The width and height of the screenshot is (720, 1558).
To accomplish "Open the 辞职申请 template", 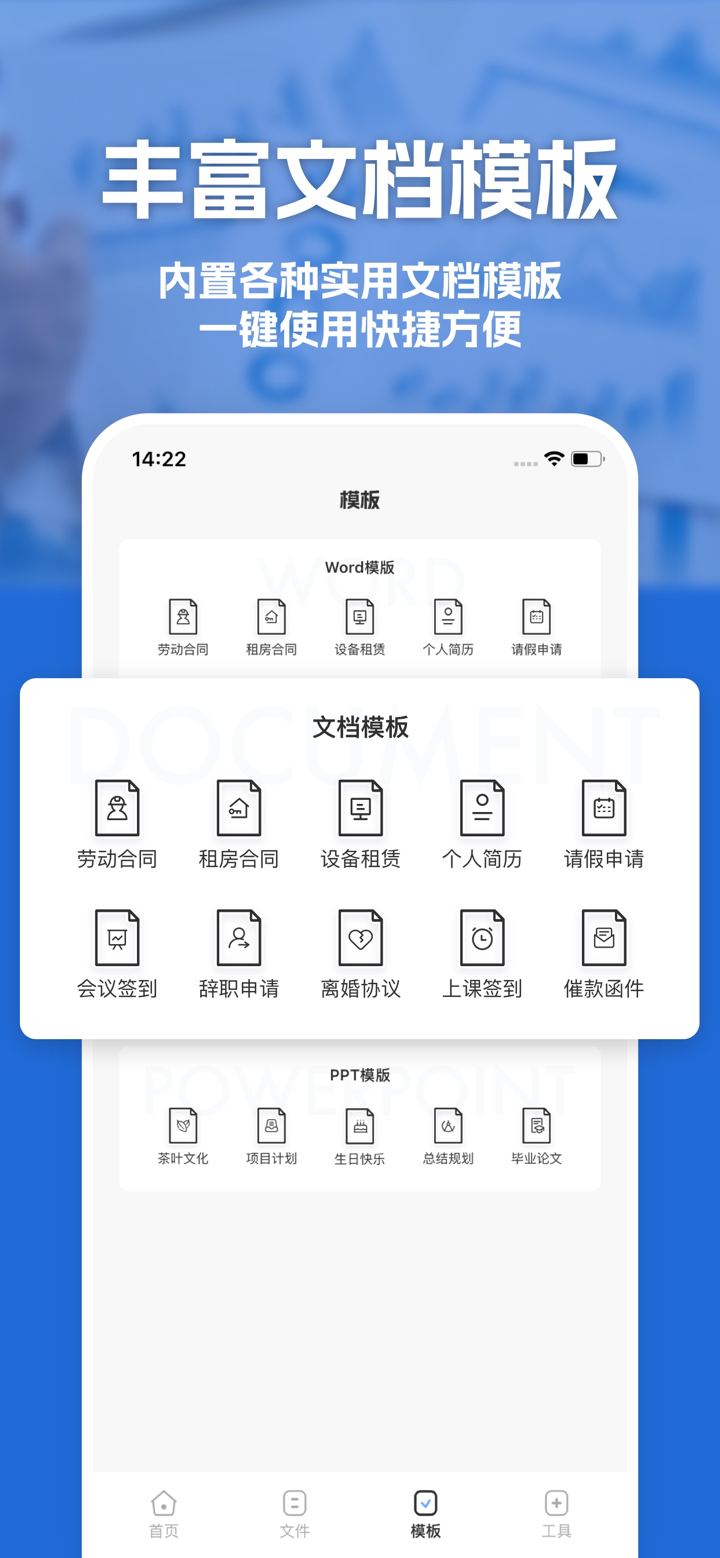I will point(238,952).
